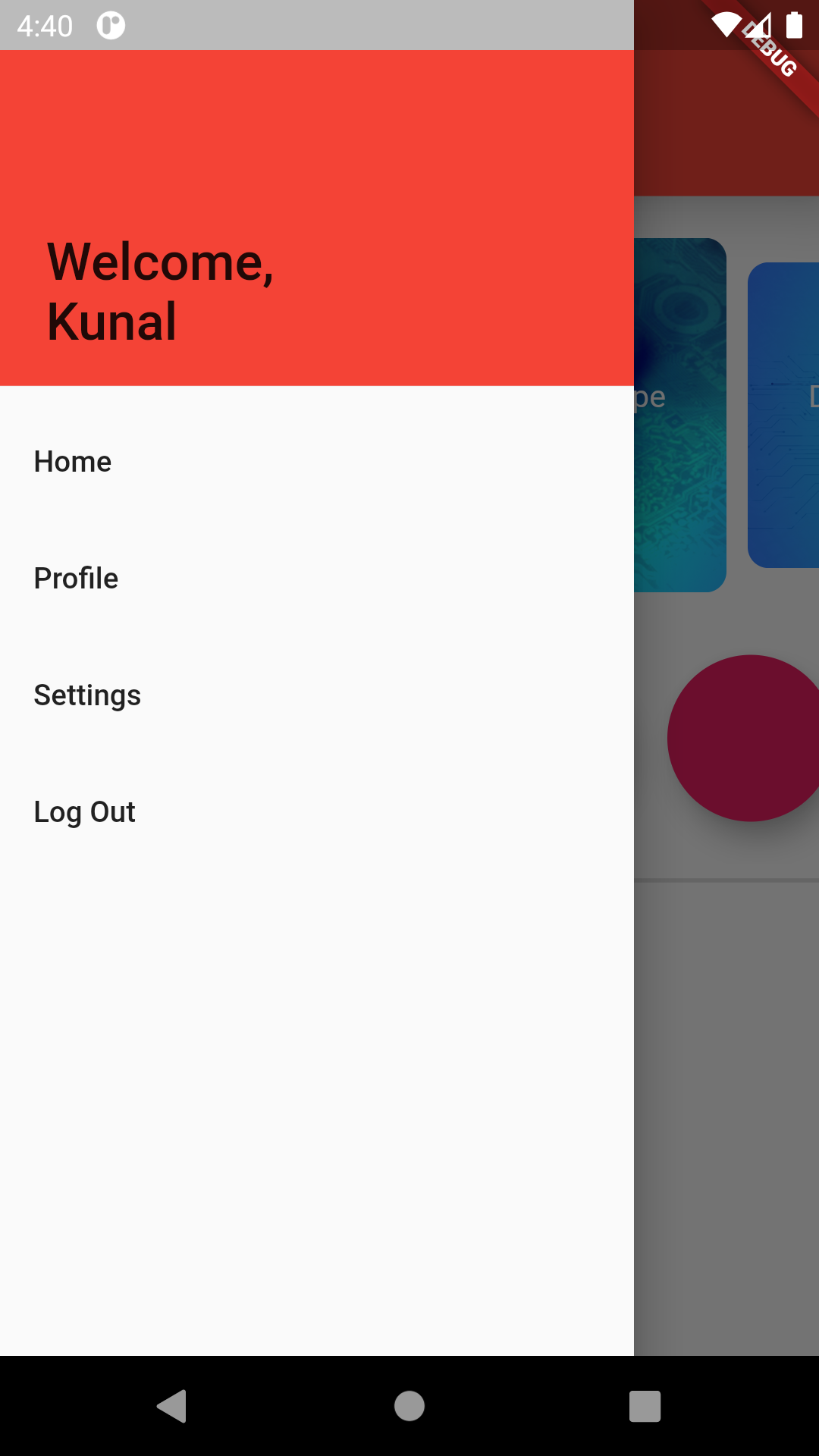Open recent apps

point(645,1407)
